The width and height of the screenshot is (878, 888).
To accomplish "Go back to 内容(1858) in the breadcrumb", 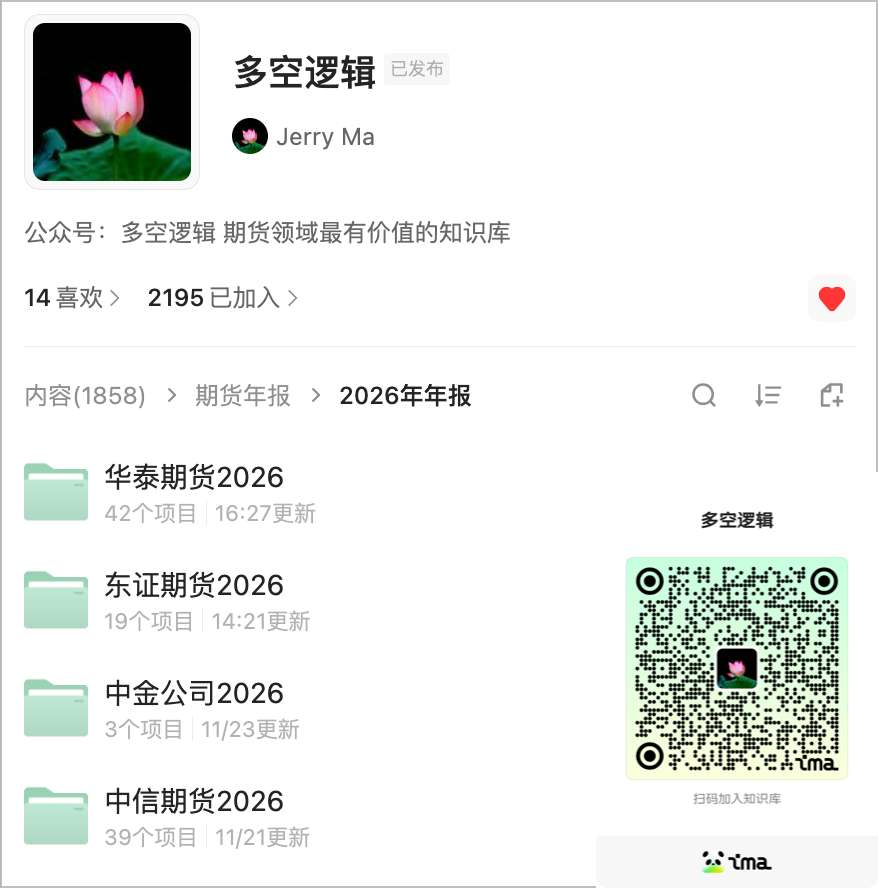I will [x=85, y=396].
